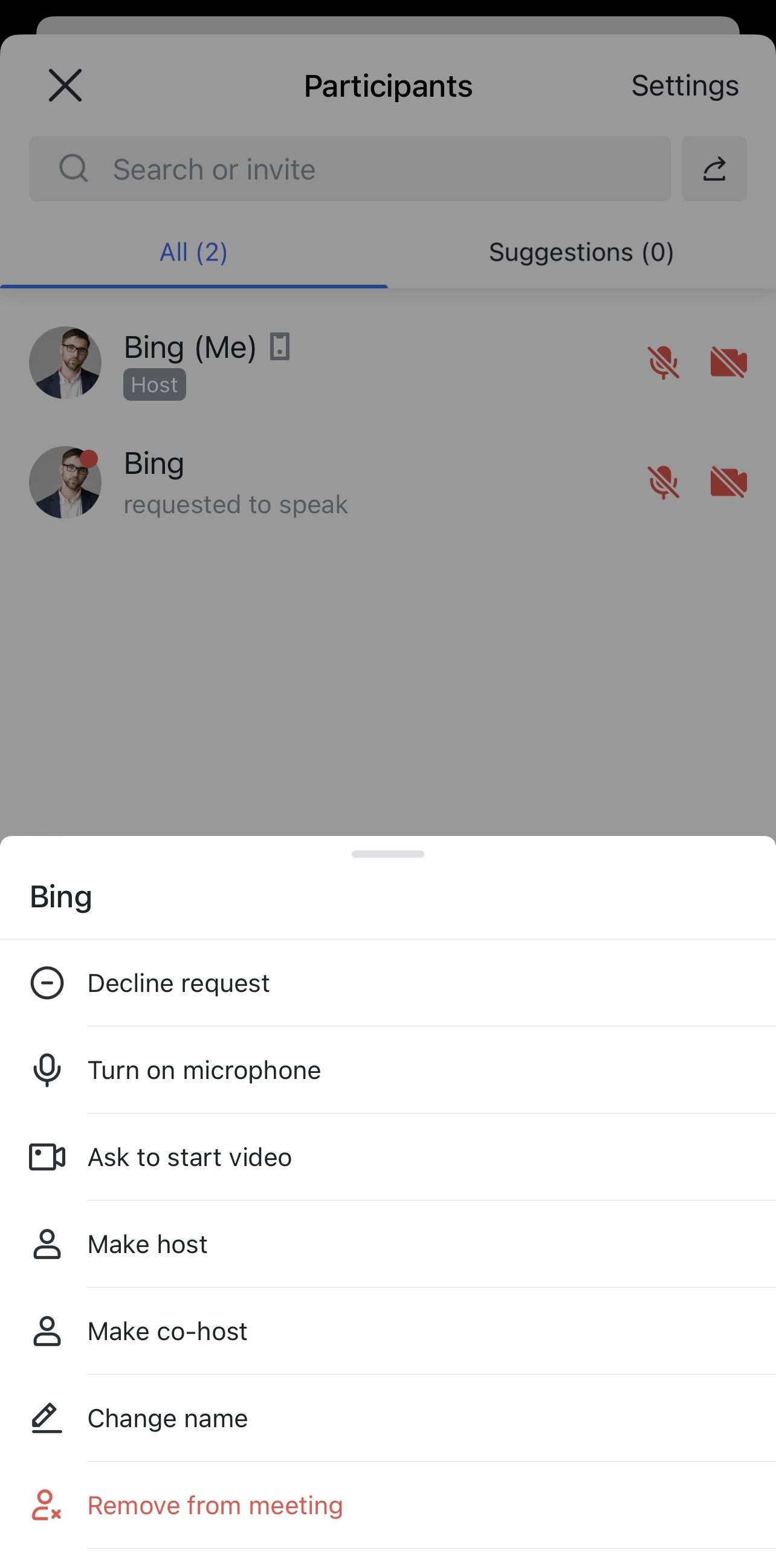Choose Change name for Bing

(167, 1418)
